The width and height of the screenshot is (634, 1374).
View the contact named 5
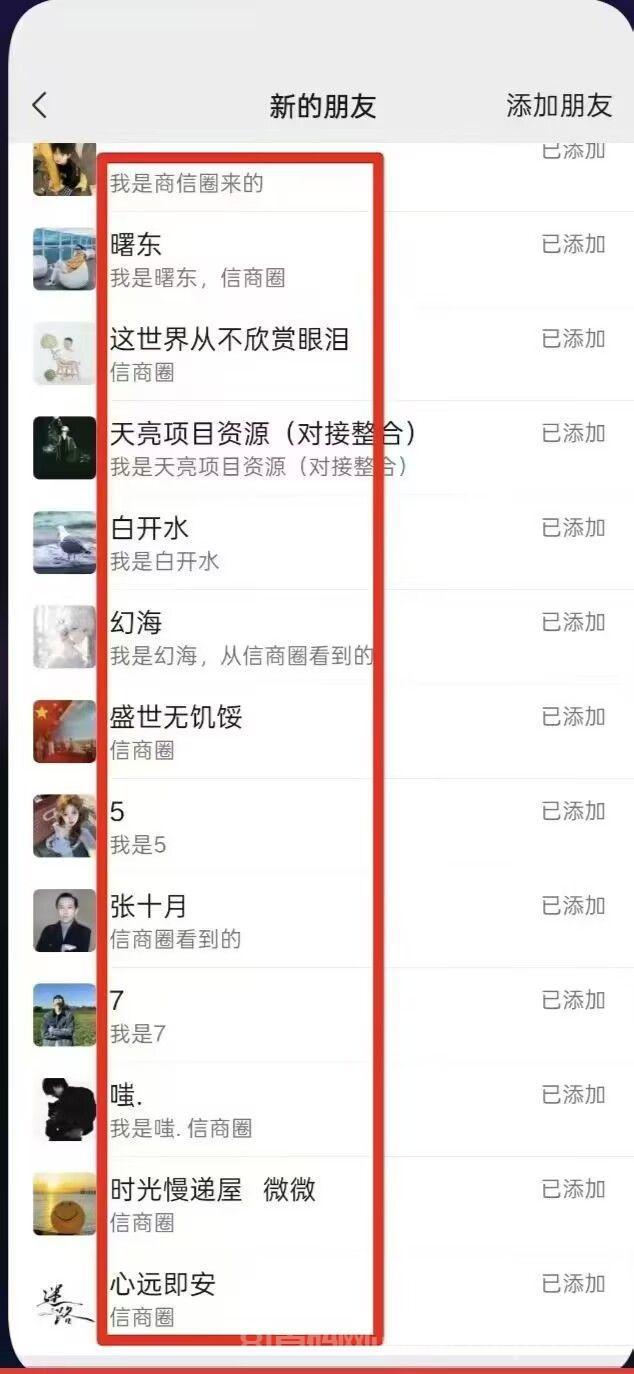pos(300,826)
